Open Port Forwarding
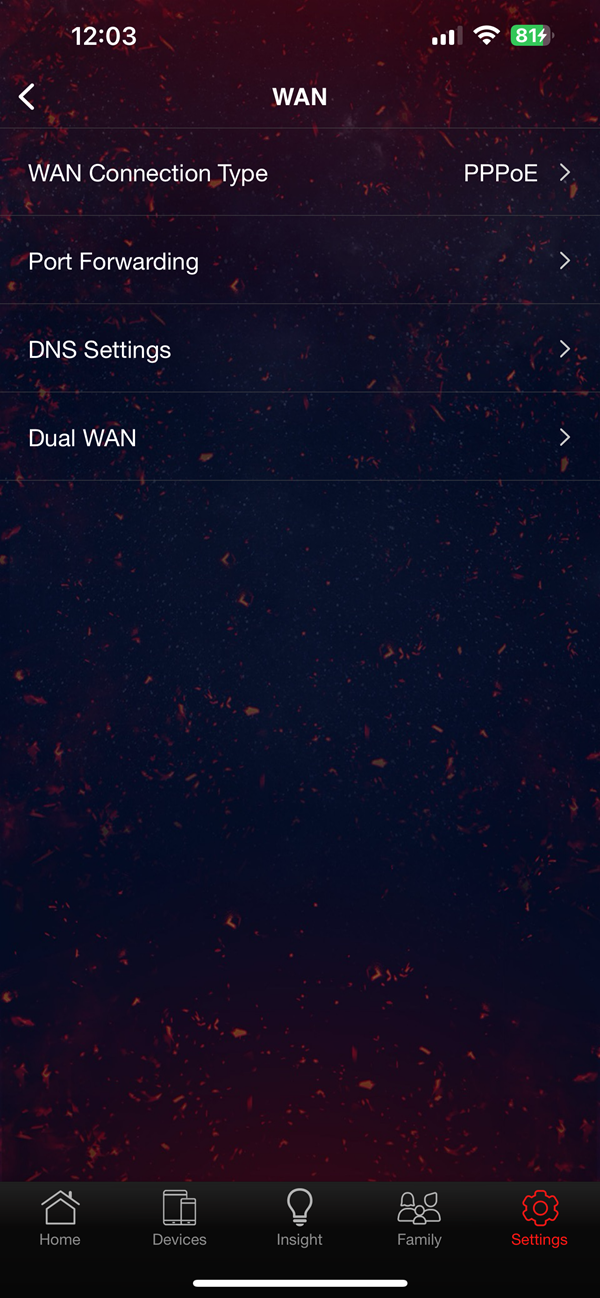The image size is (600, 1298). pos(300,261)
